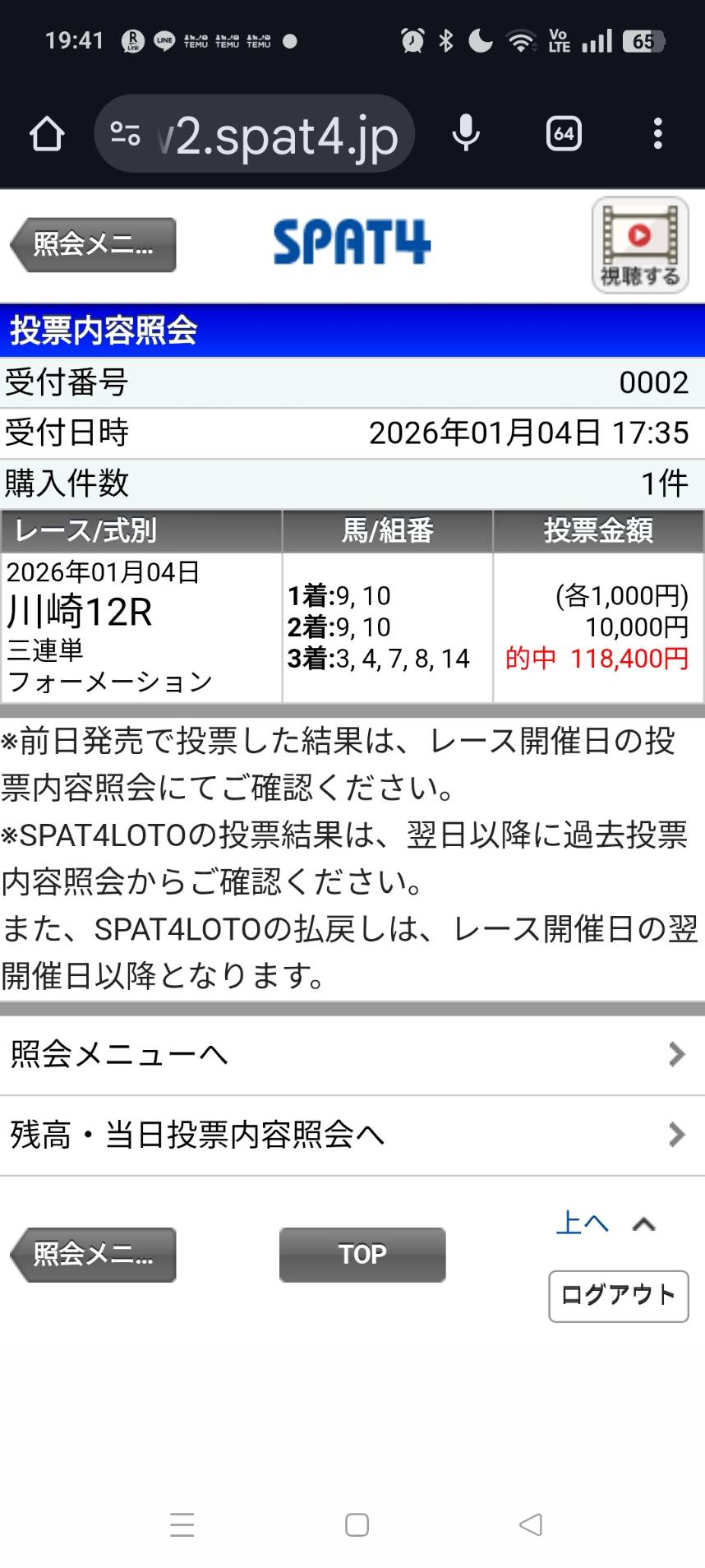705x1568 pixels.
Task: Log out with the ログアウト button
Action: coord(618,1296)
